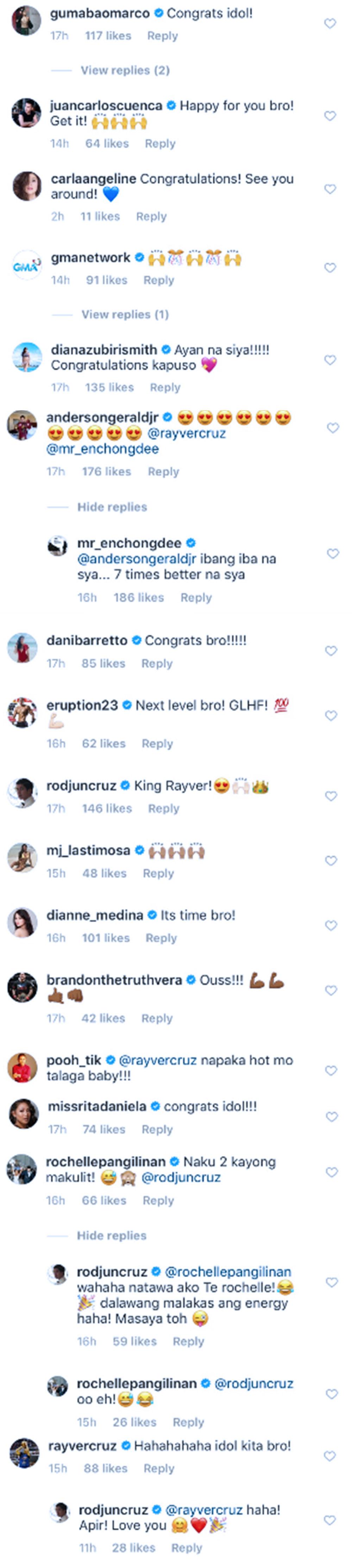The image size is (352, 1568).
Task: Open @rayvercruz mention in pooh_tik's comment
Action: pos(158,1060)
